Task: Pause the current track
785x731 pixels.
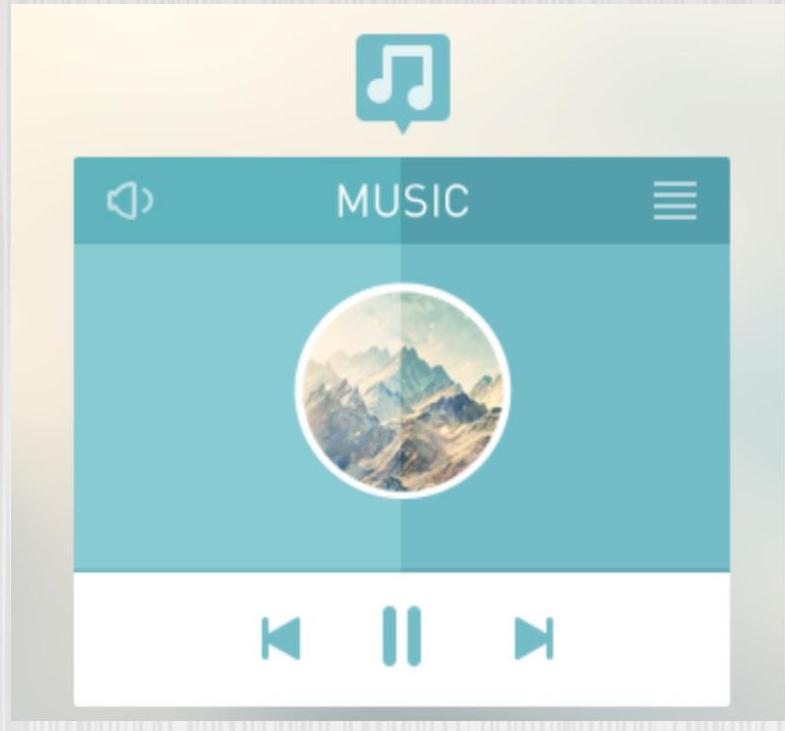Action: [x=402, y=636]
